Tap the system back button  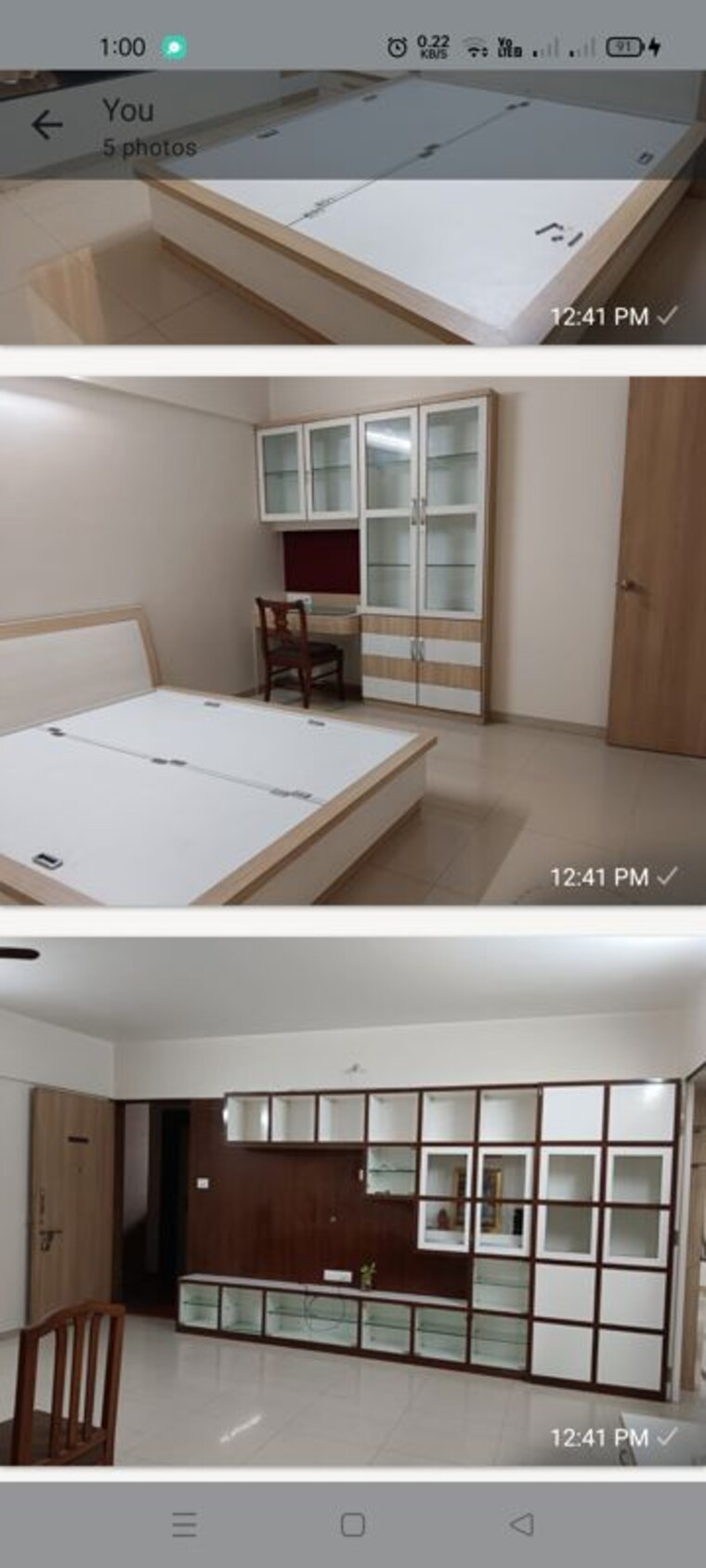point(523,1523)
